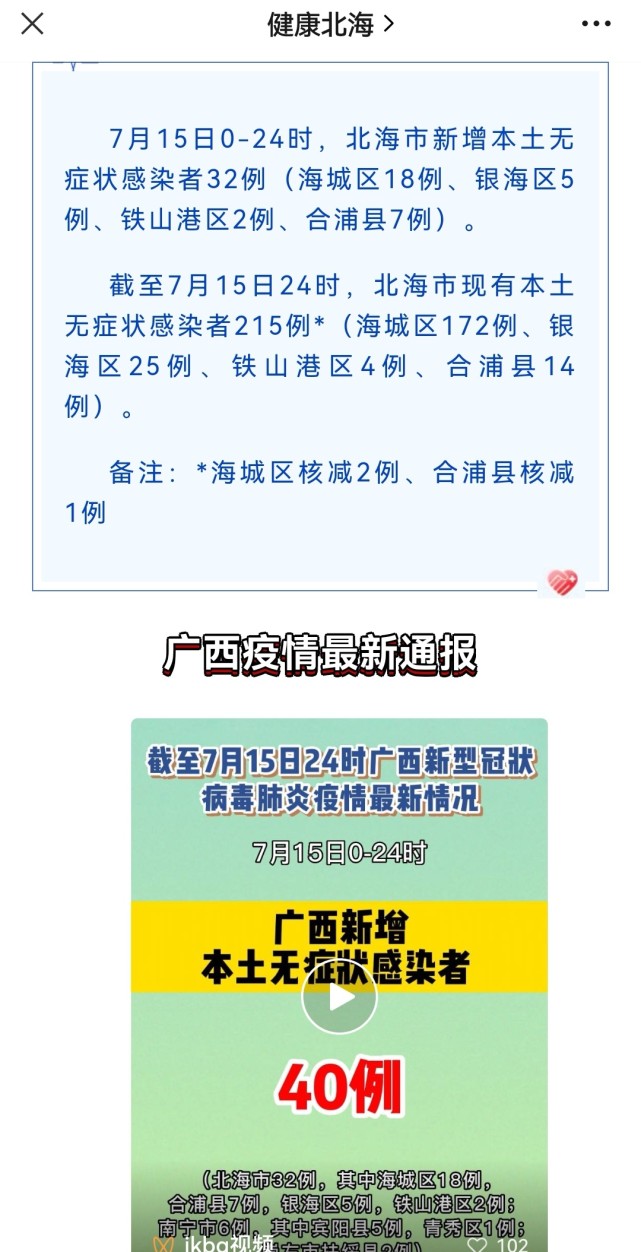The height and width of the screenshot is (1252, 641).
Task: Open the 健康北海 account page
Action: (330, 24)
